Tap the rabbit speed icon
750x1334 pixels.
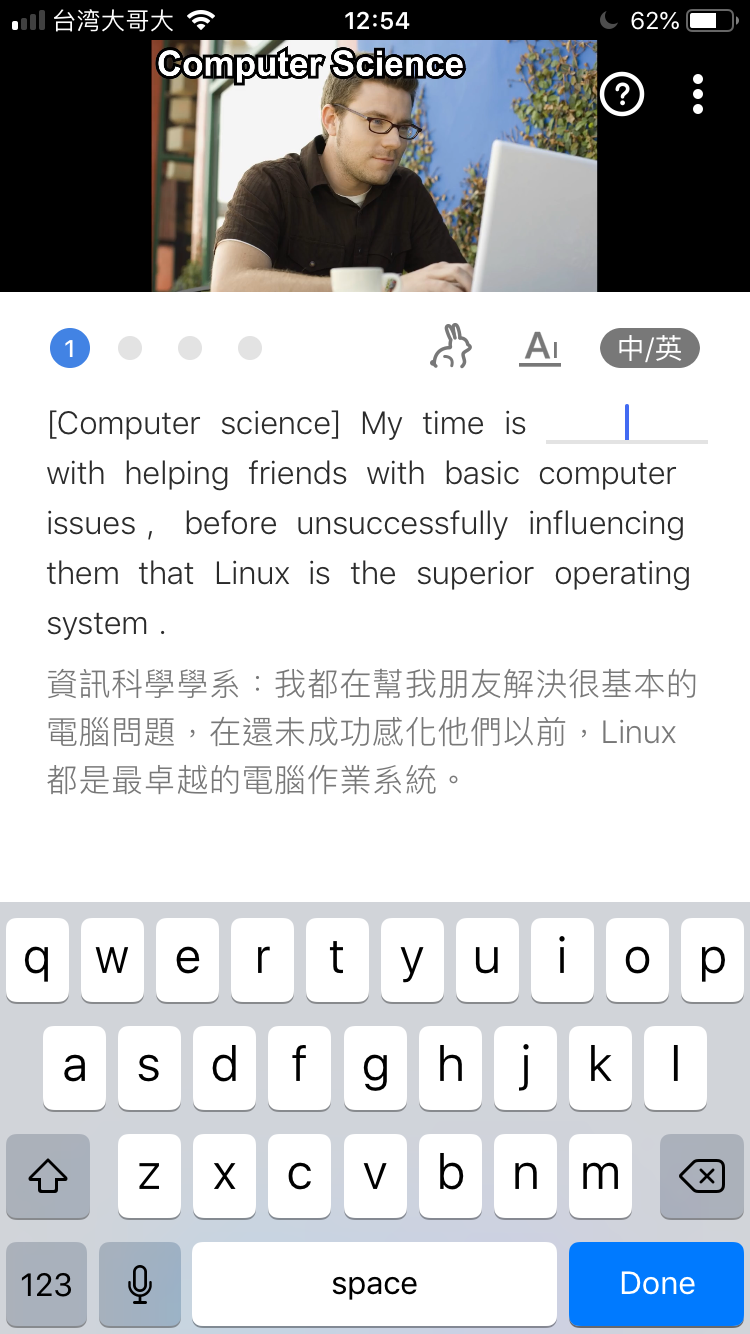[x=451, y=347]
